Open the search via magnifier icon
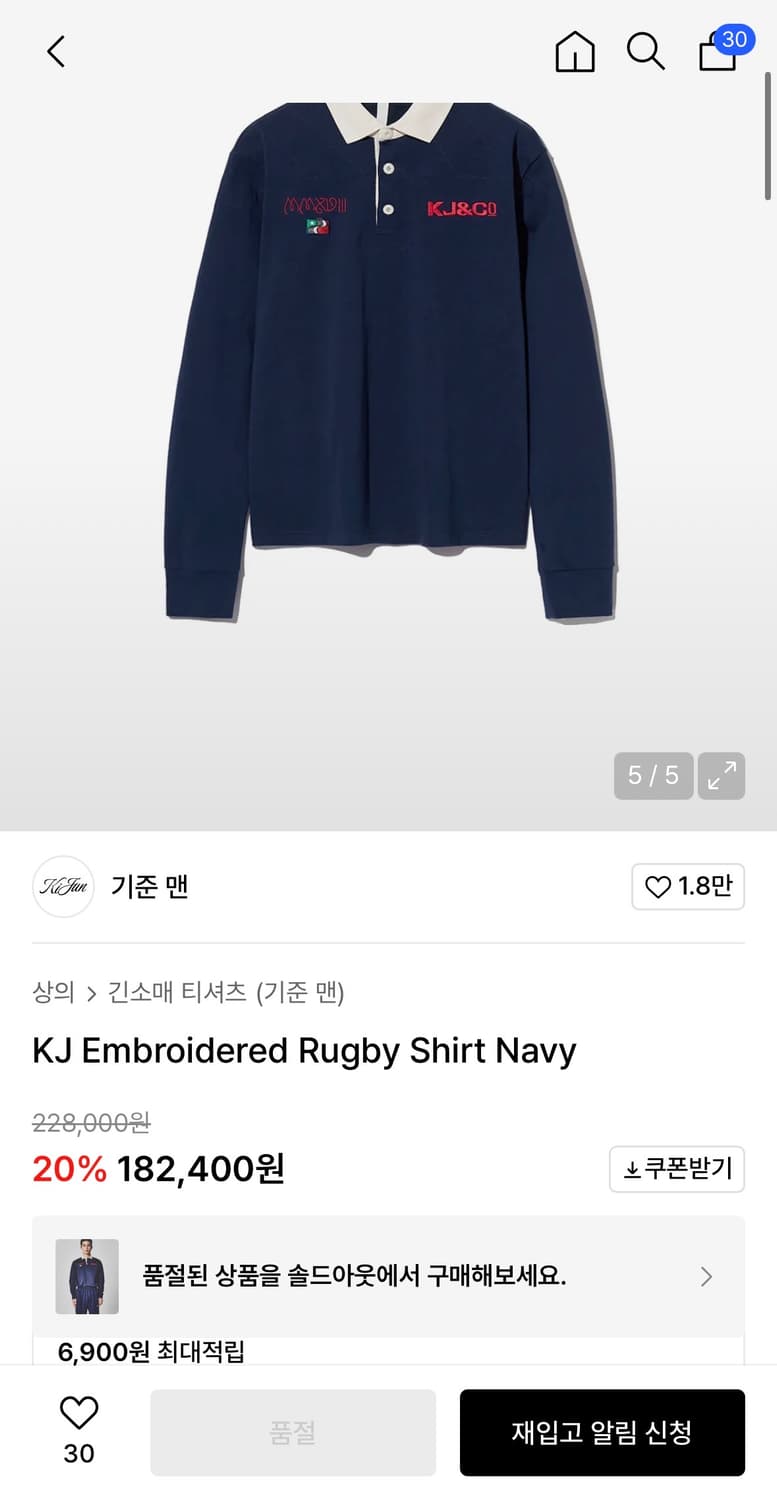This screenshot has height=1500, width=777. pyautogui.click(x=646, y=52)
